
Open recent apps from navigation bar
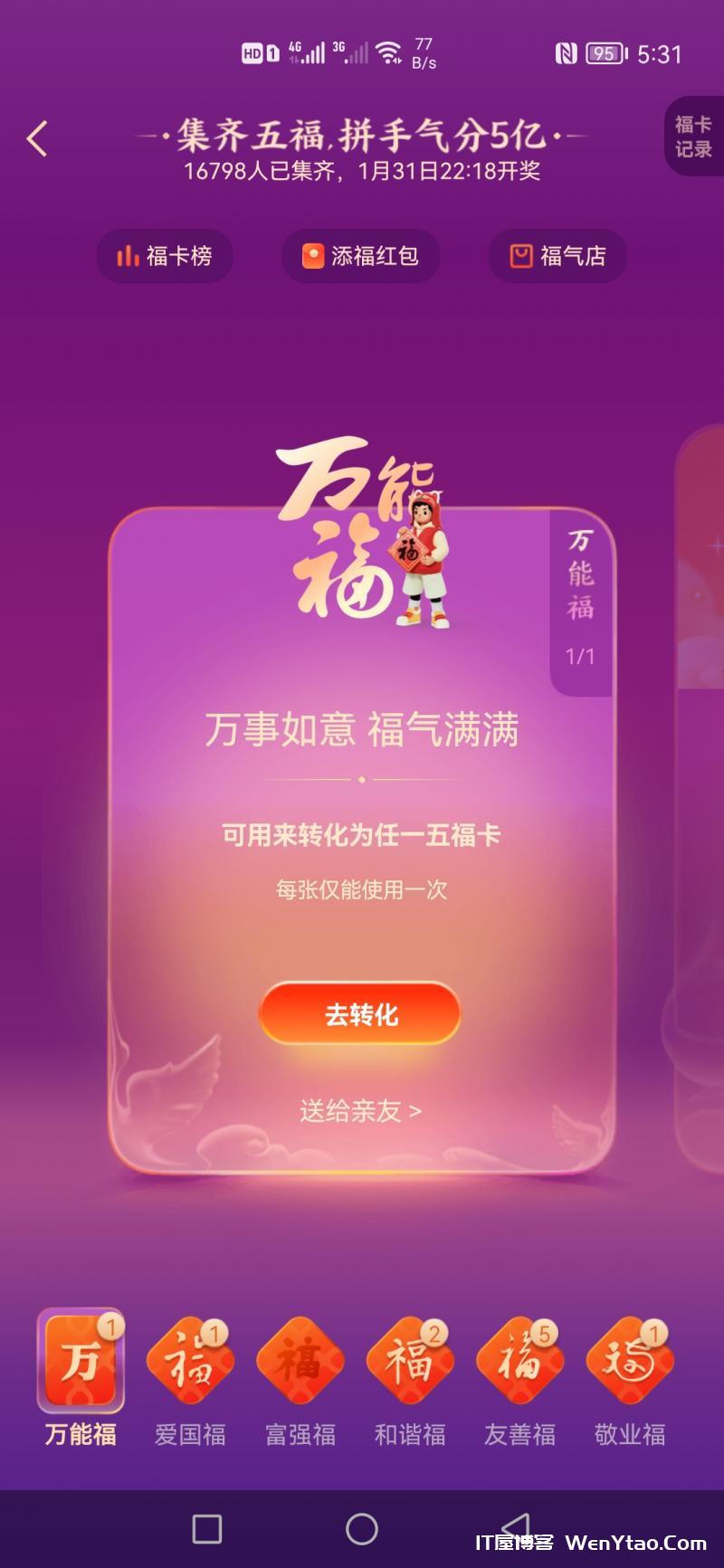pos(207,1529)
